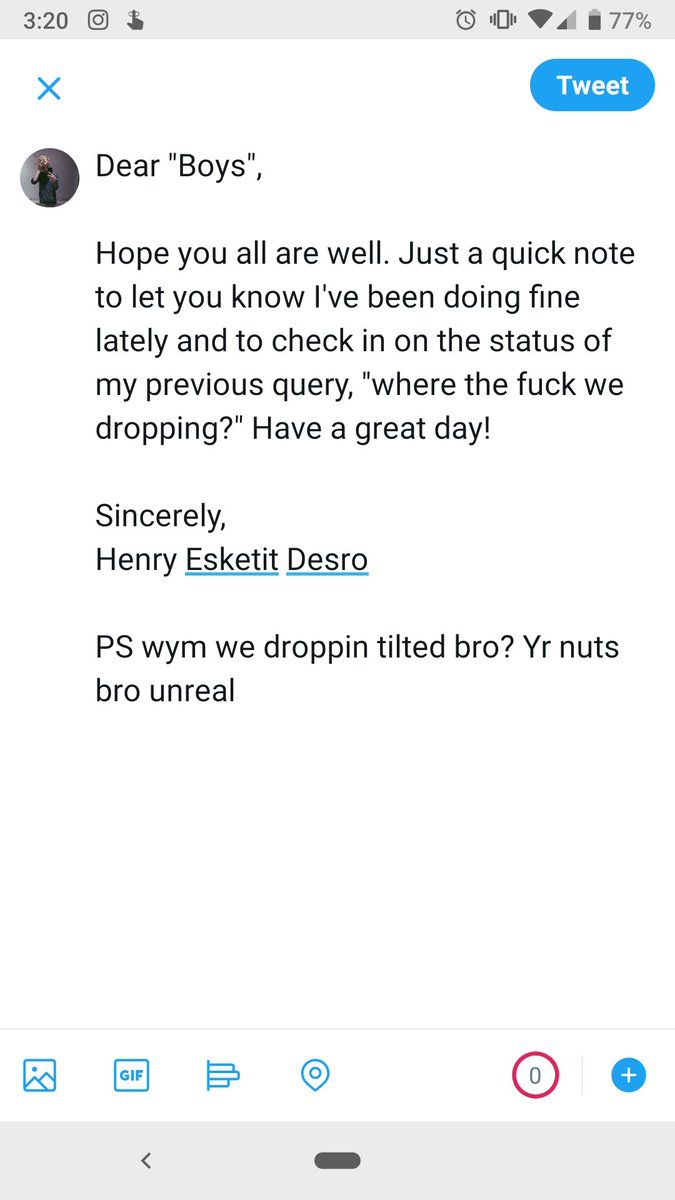The image size is (675, 1200).
Task: Post the draft with the Tweet button
Action: tap(592, 86)
